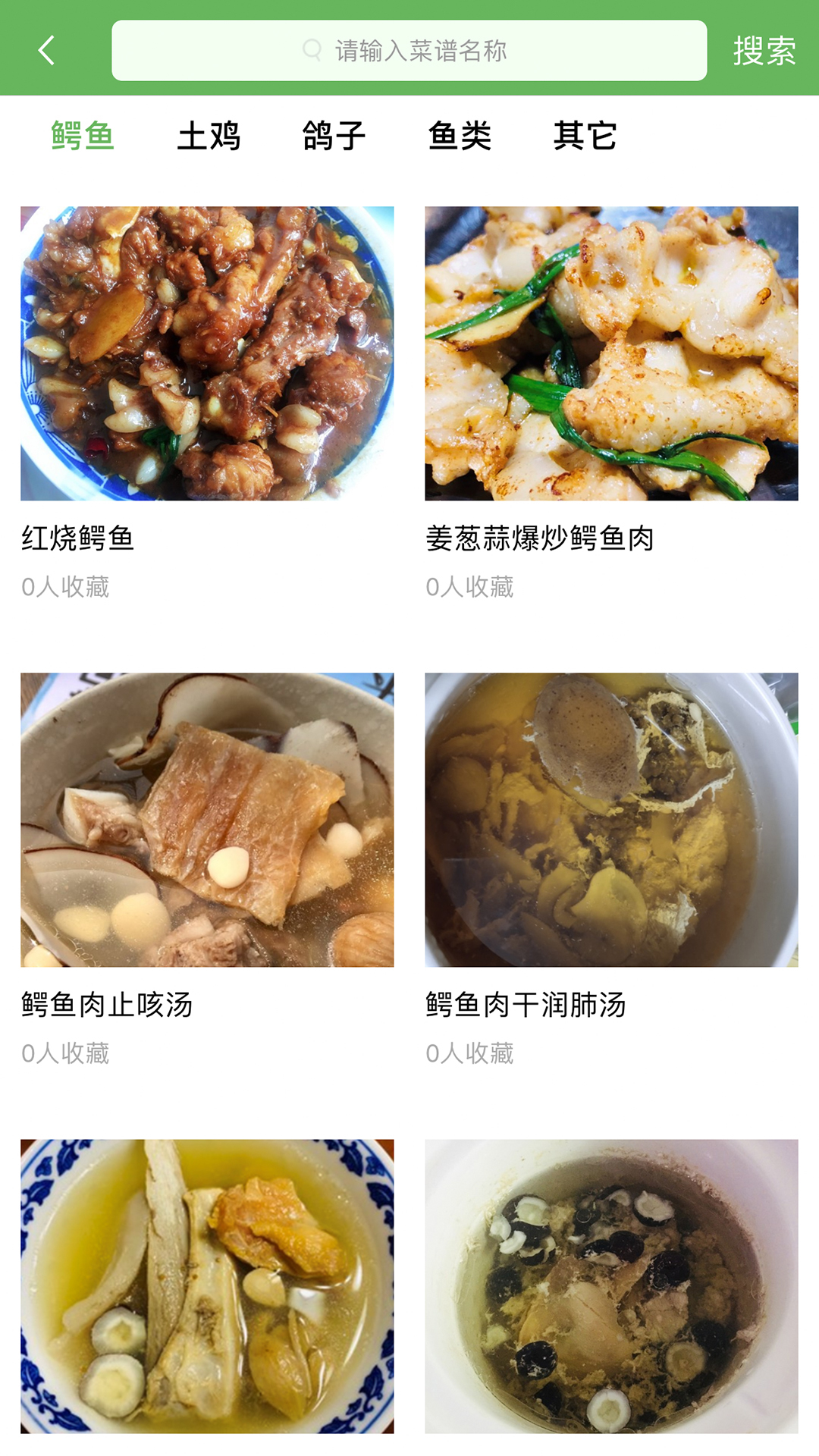Tap the 搜索 button
The width and height of the screenshot is (819, 1456).
coord(764,51)
